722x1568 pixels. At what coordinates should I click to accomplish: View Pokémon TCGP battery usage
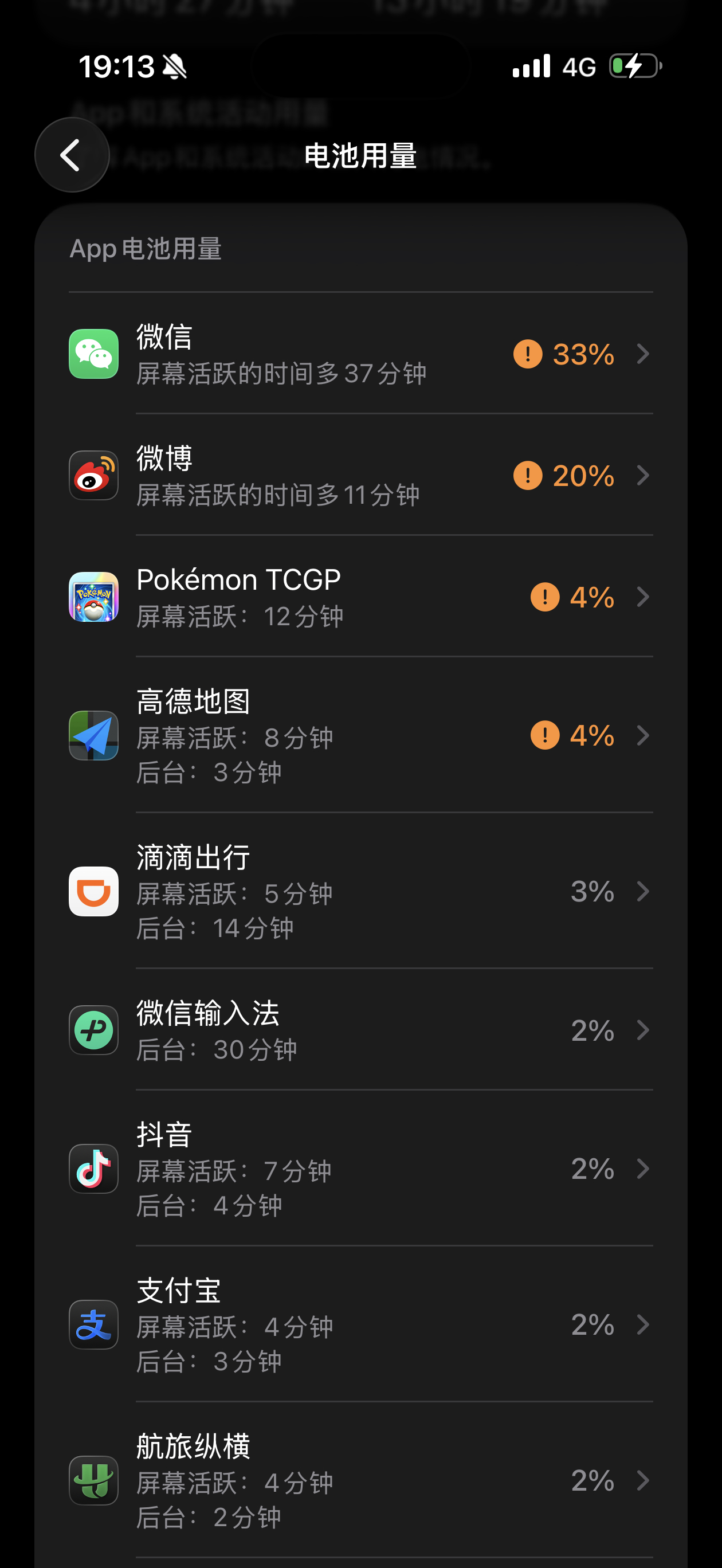[x=360, y=597]
